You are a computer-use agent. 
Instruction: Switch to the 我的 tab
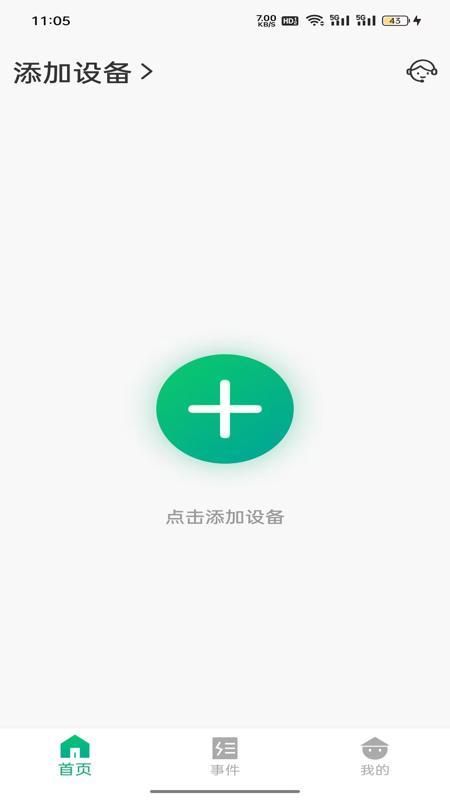click(x=375, y=757)
